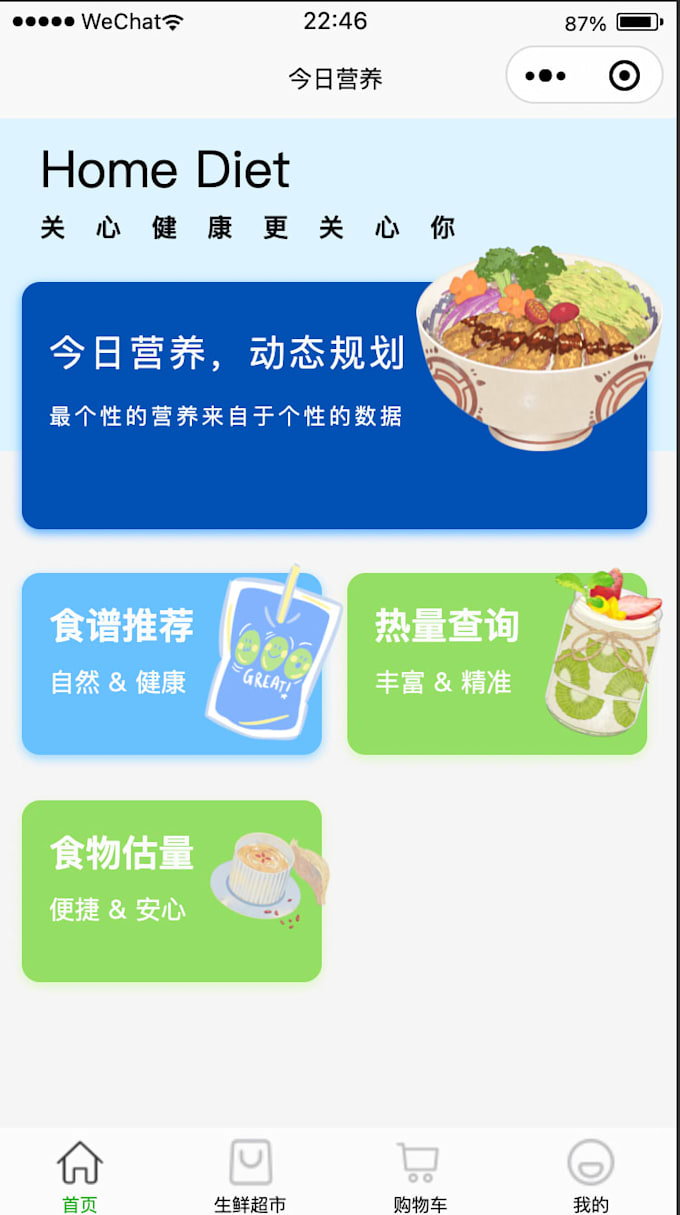Viewport: 680px width, 1215px height.
Task: Open the 食谱推荐 recipe recommendations card
Action: [x=171, y=664]
